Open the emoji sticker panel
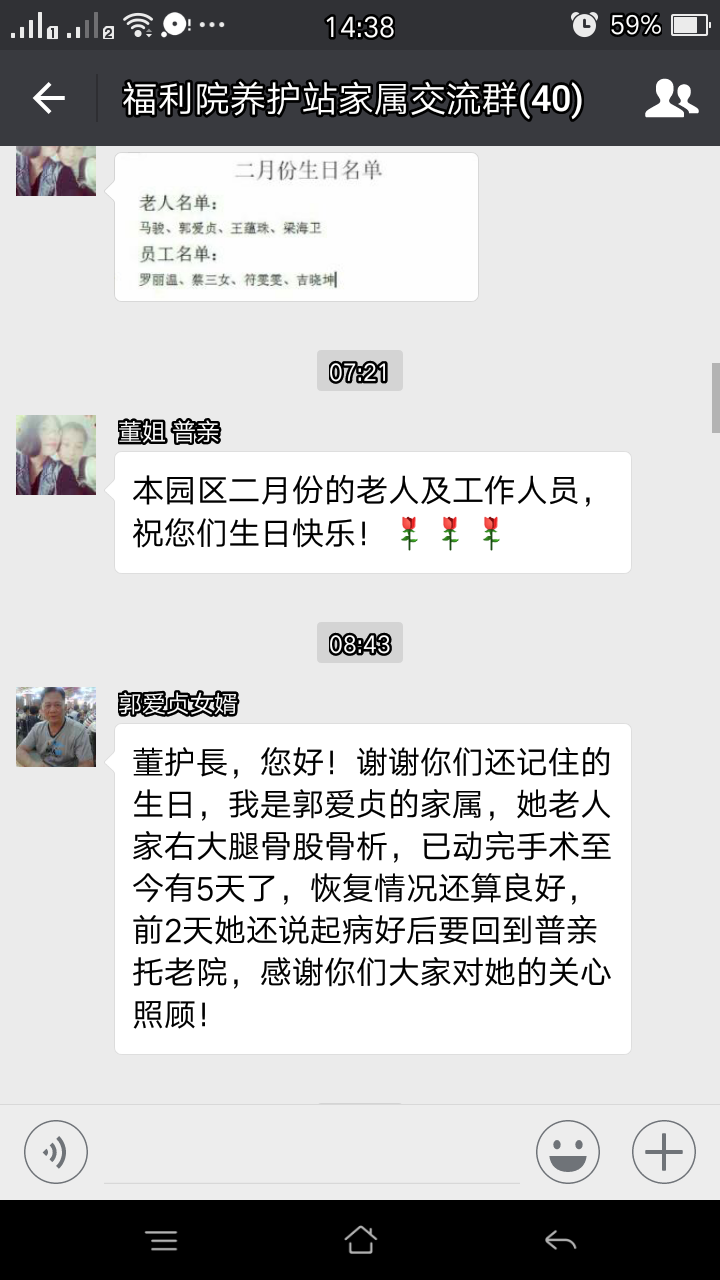The height and width of the screenshot is (1280, 720). click(568, 1153)
